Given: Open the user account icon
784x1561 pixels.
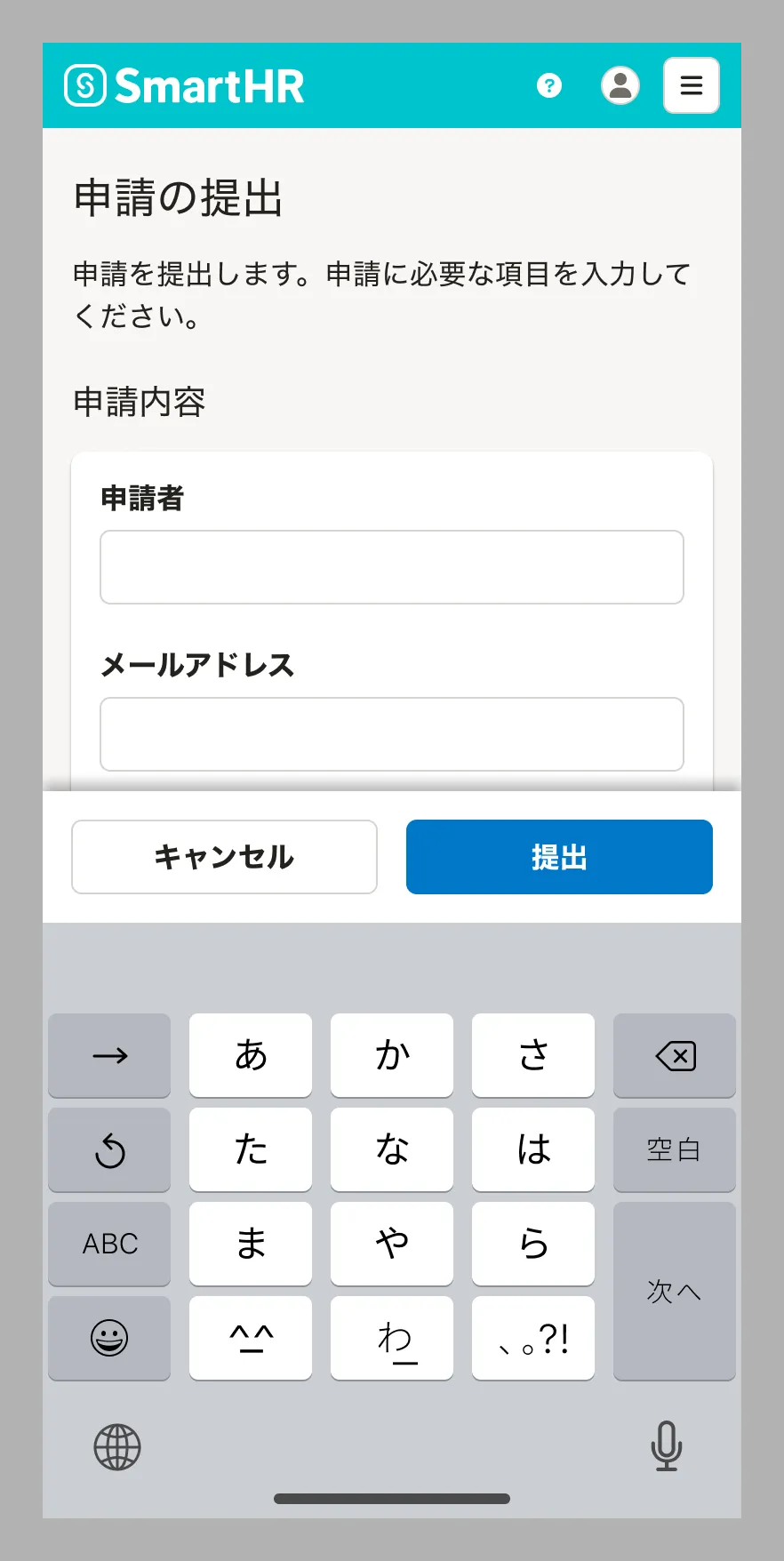Looking at the screenshot, I should (x=620, y=85).
